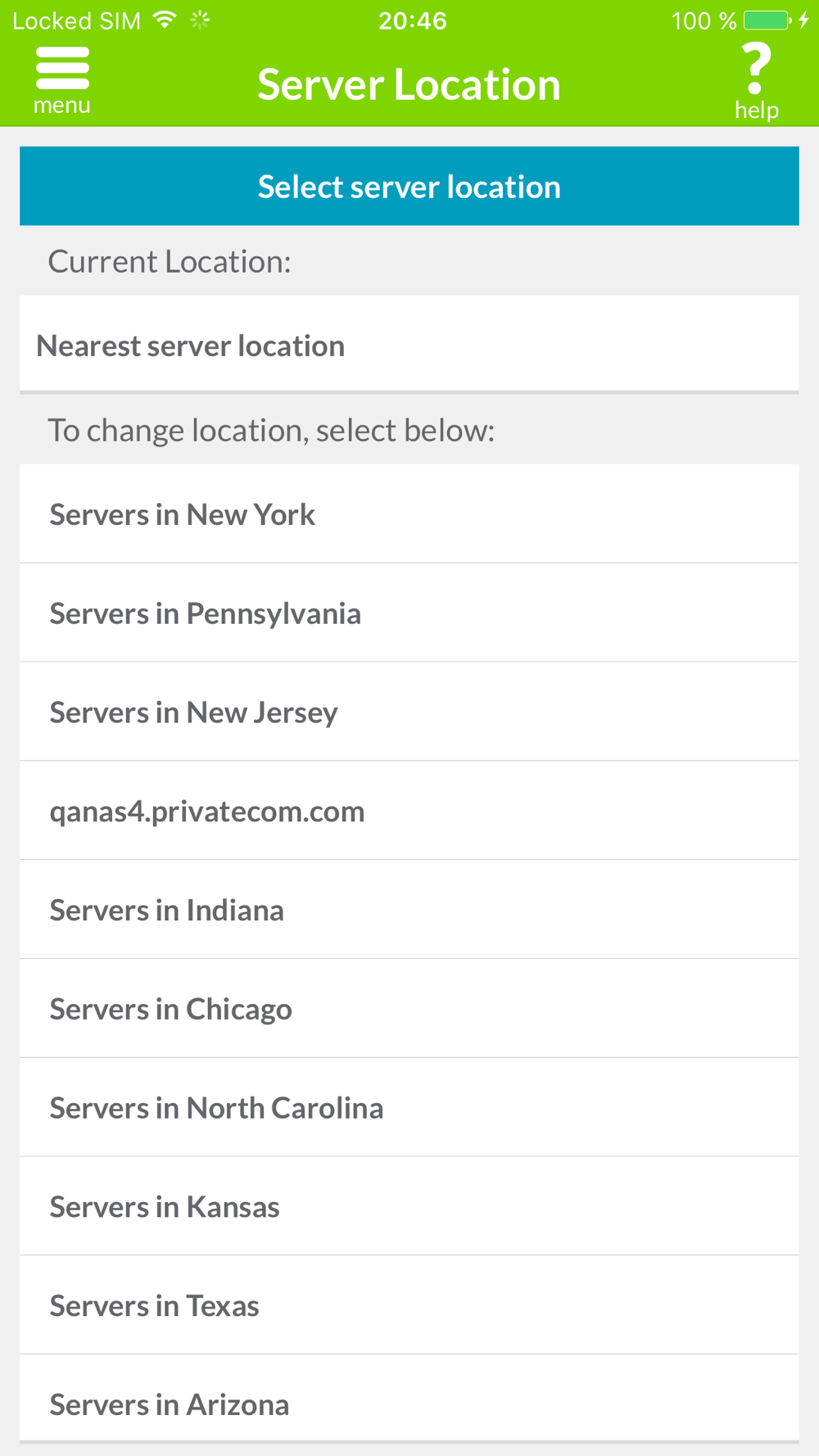The width and height of the screenshot is (819, 1456).
Task: Open the hamburger menu
Action: [x=62, y=81]
